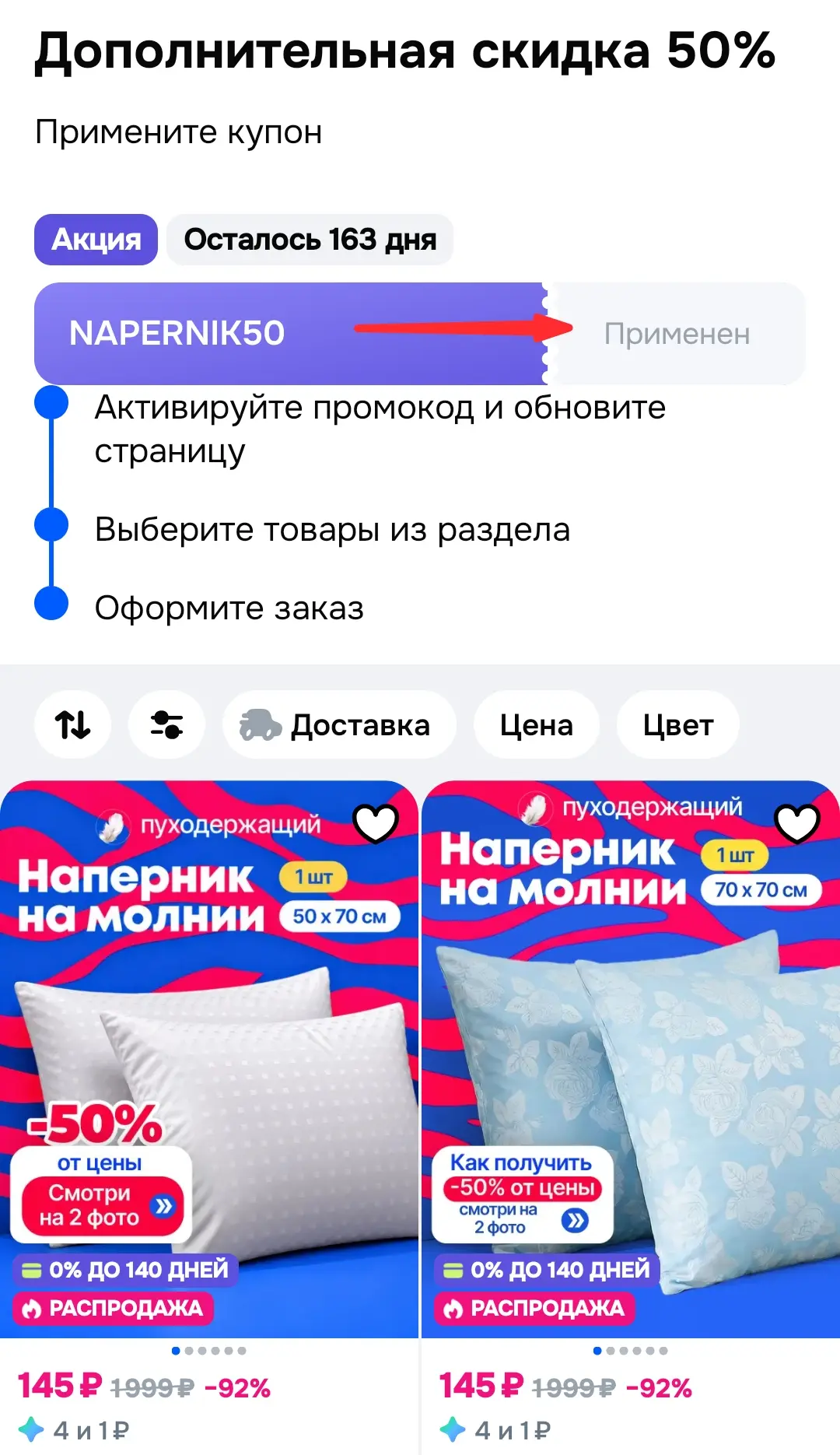Tap the NAPERNIK50 coupon code

point(177,333)
